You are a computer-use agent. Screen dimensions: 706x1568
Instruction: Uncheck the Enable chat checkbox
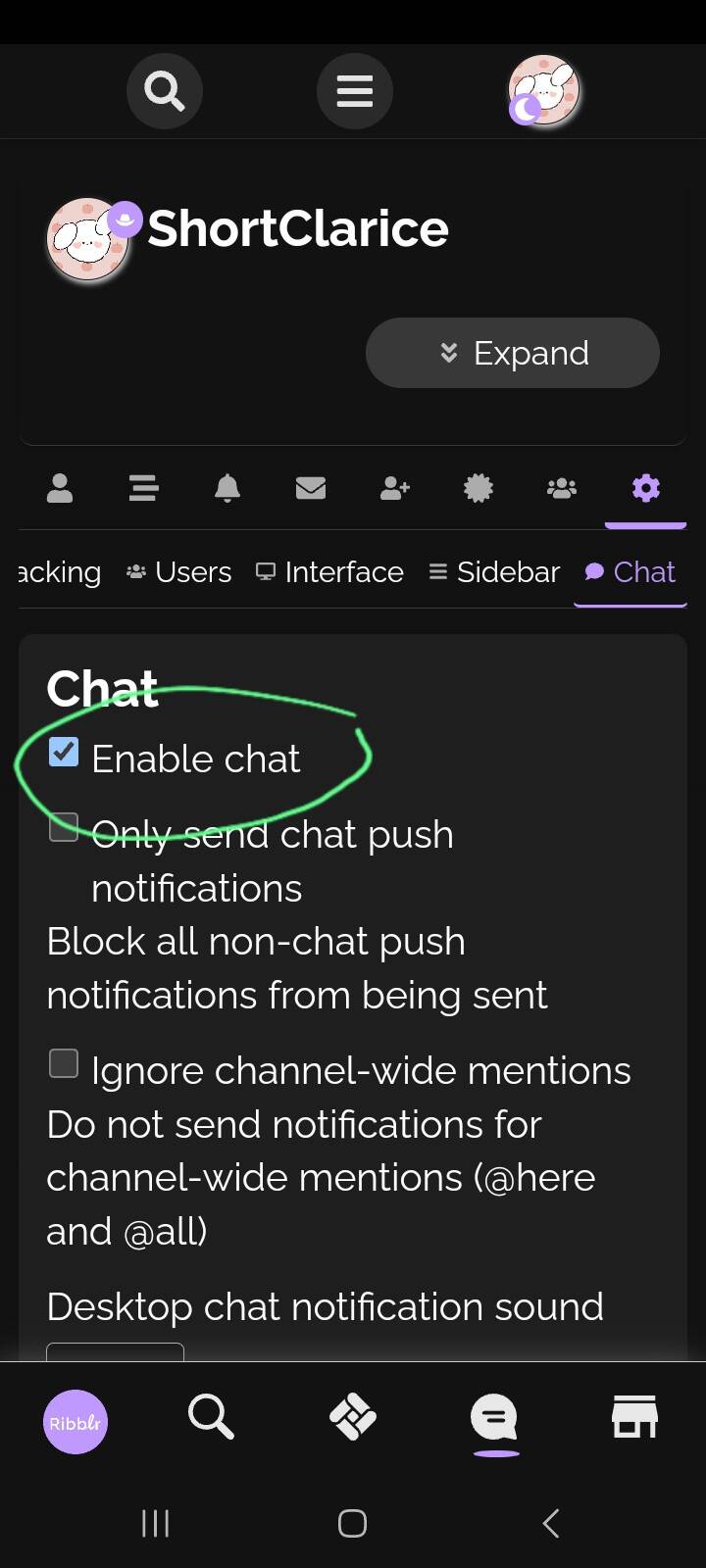point(64,752)
